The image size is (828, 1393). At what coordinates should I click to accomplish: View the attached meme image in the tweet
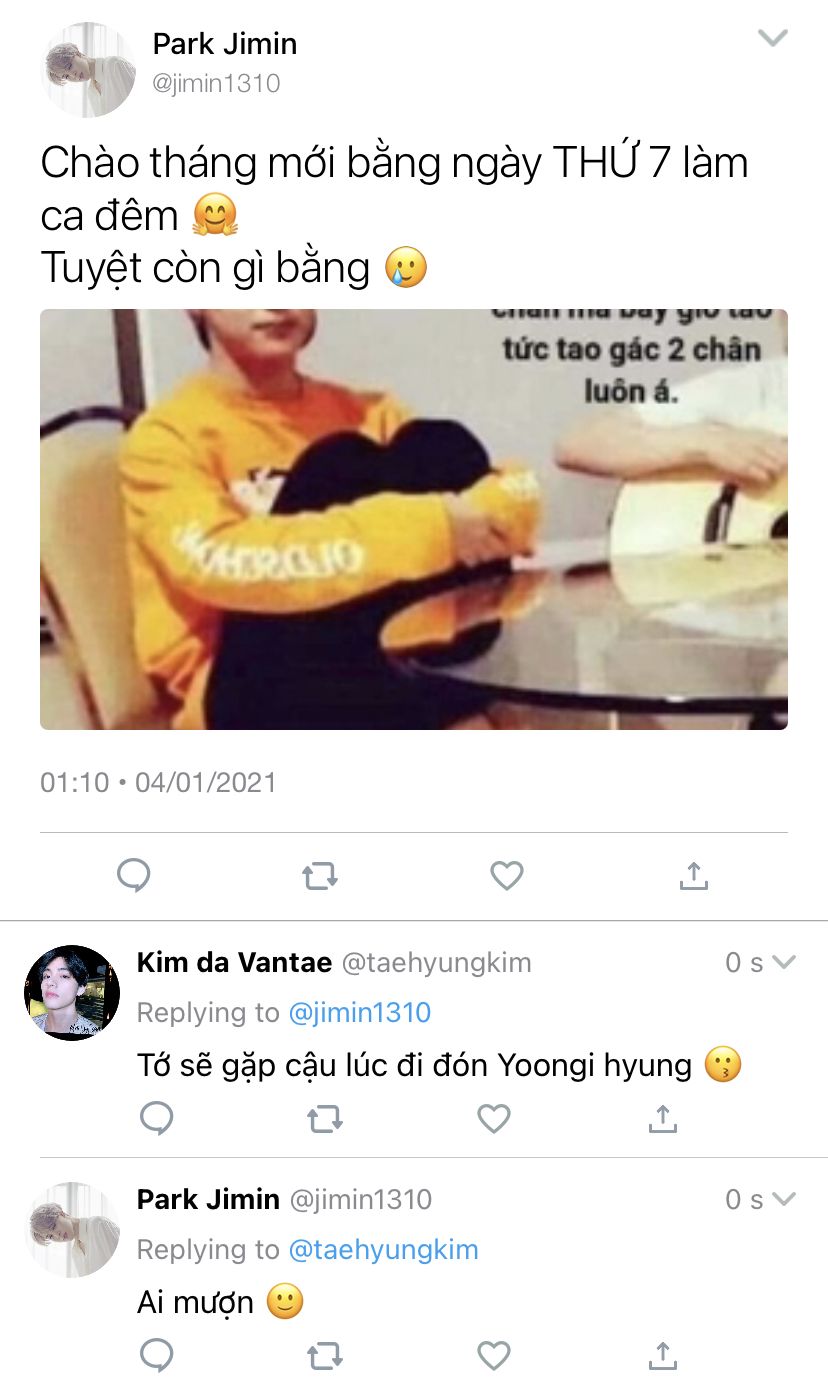click(x=413, y=519)
